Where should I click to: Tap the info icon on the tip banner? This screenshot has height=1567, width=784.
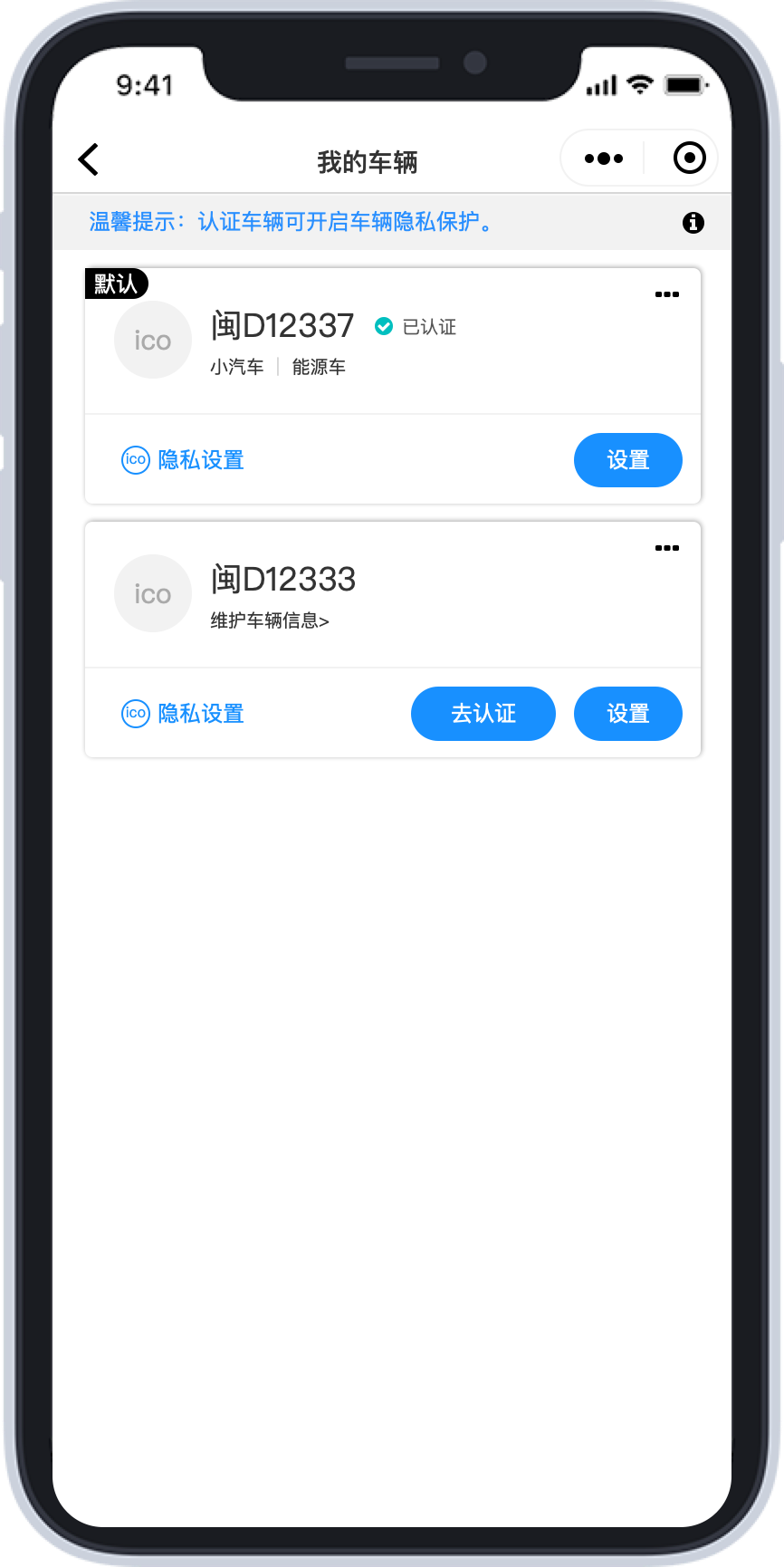coord(693,223)
